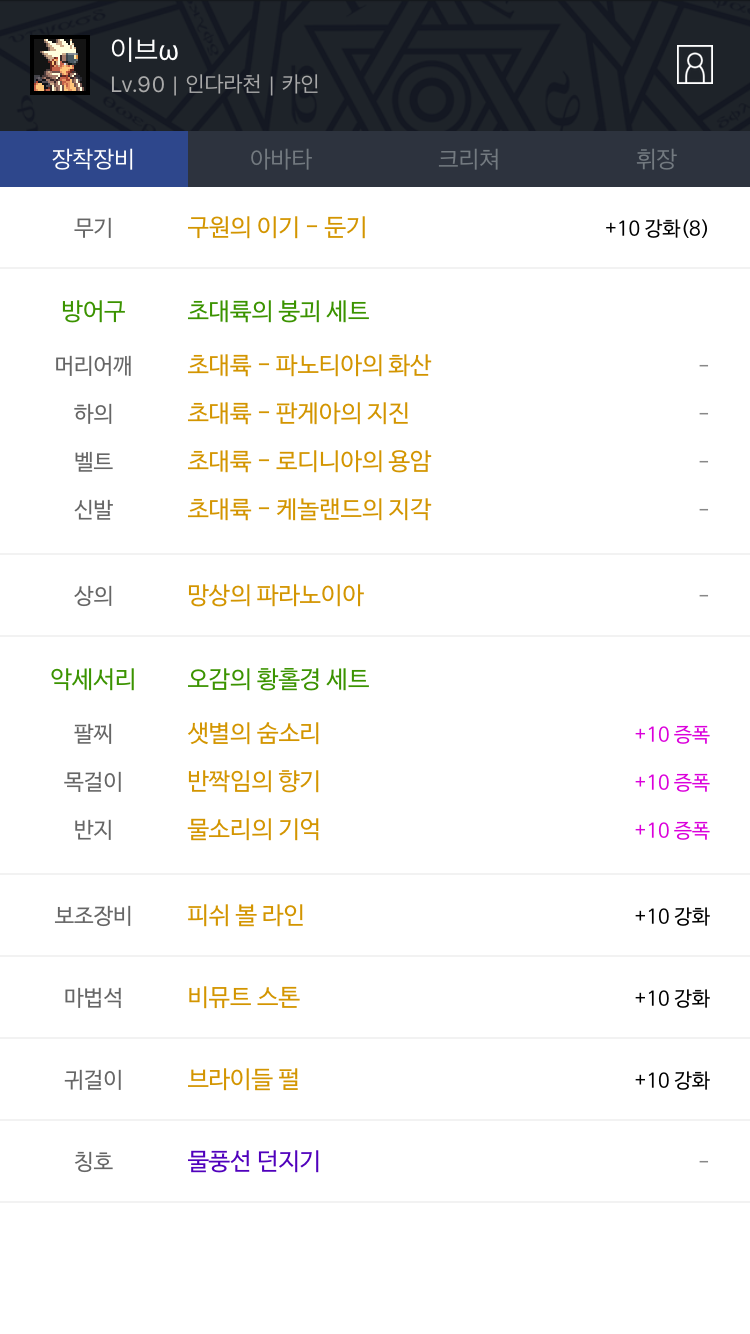The width and height of the screenshot is (750, 1334).
Task: Switch to the 아바타 tab
Action: (281, 159)
